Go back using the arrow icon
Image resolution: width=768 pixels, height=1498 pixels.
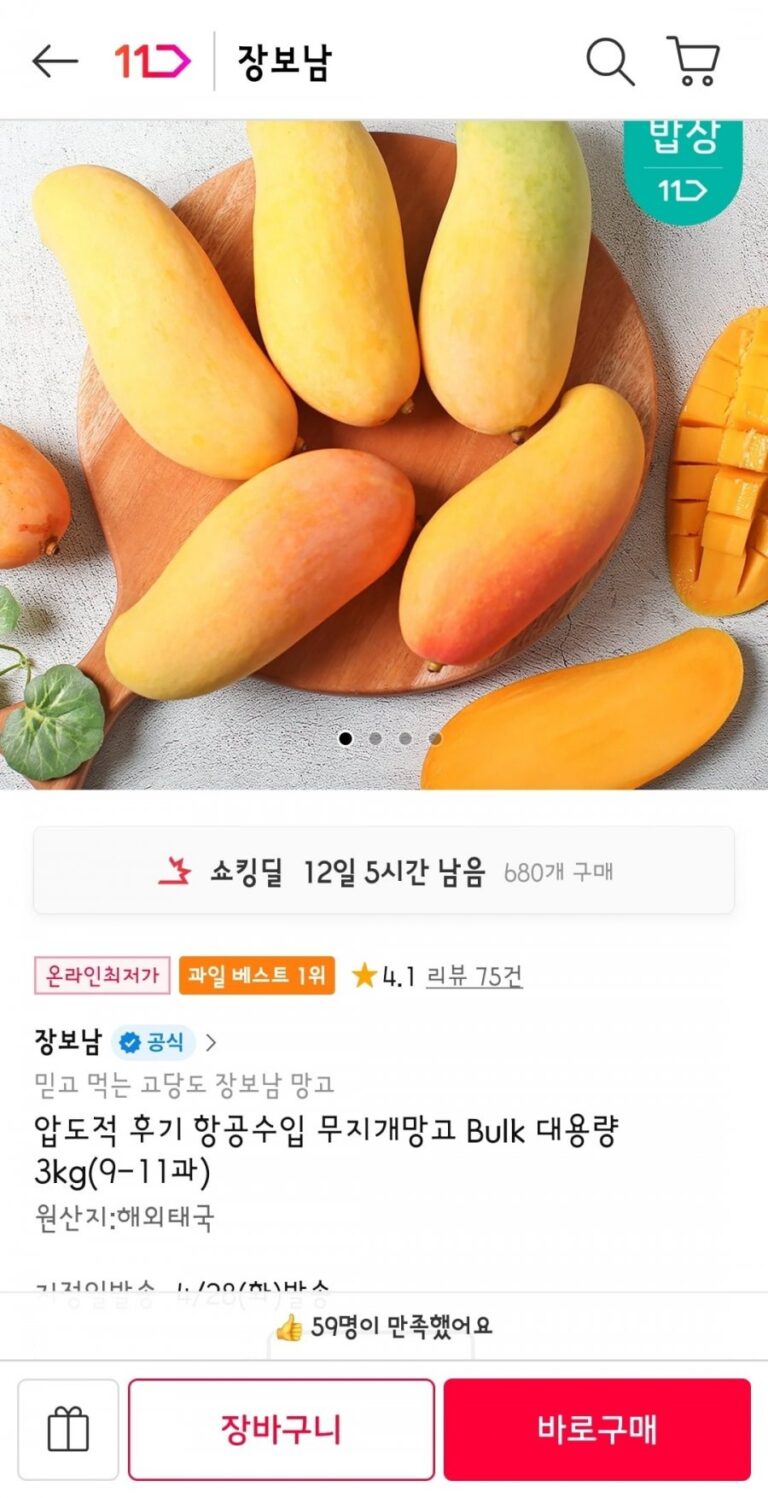point(55,62)
